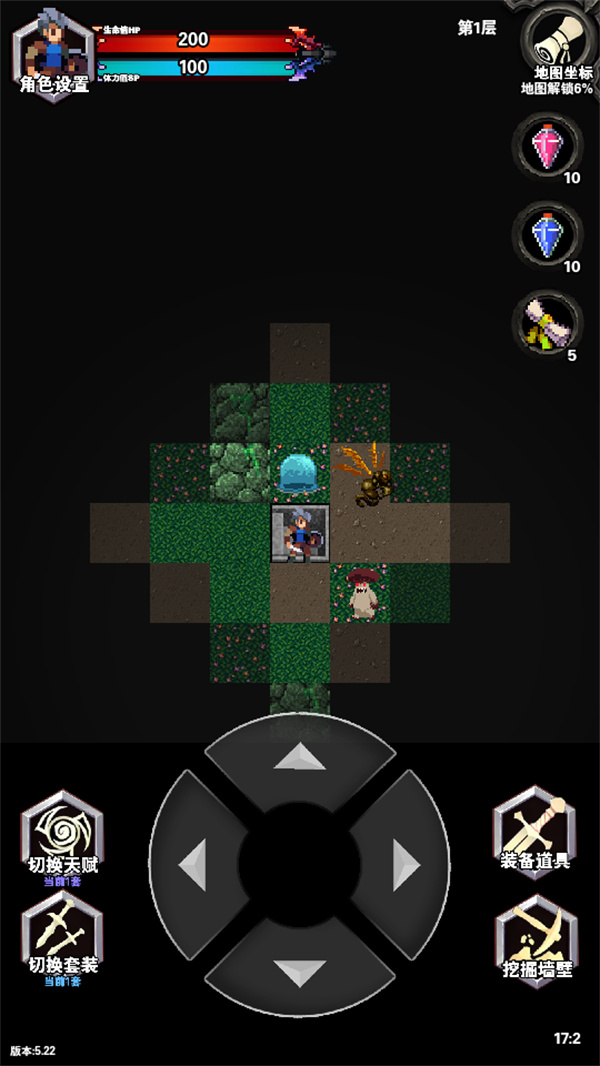This screenshot has height=1066, width=600.
Task: Tap 切换天赋 to switch talent
Action: click(x=62, y=835)
